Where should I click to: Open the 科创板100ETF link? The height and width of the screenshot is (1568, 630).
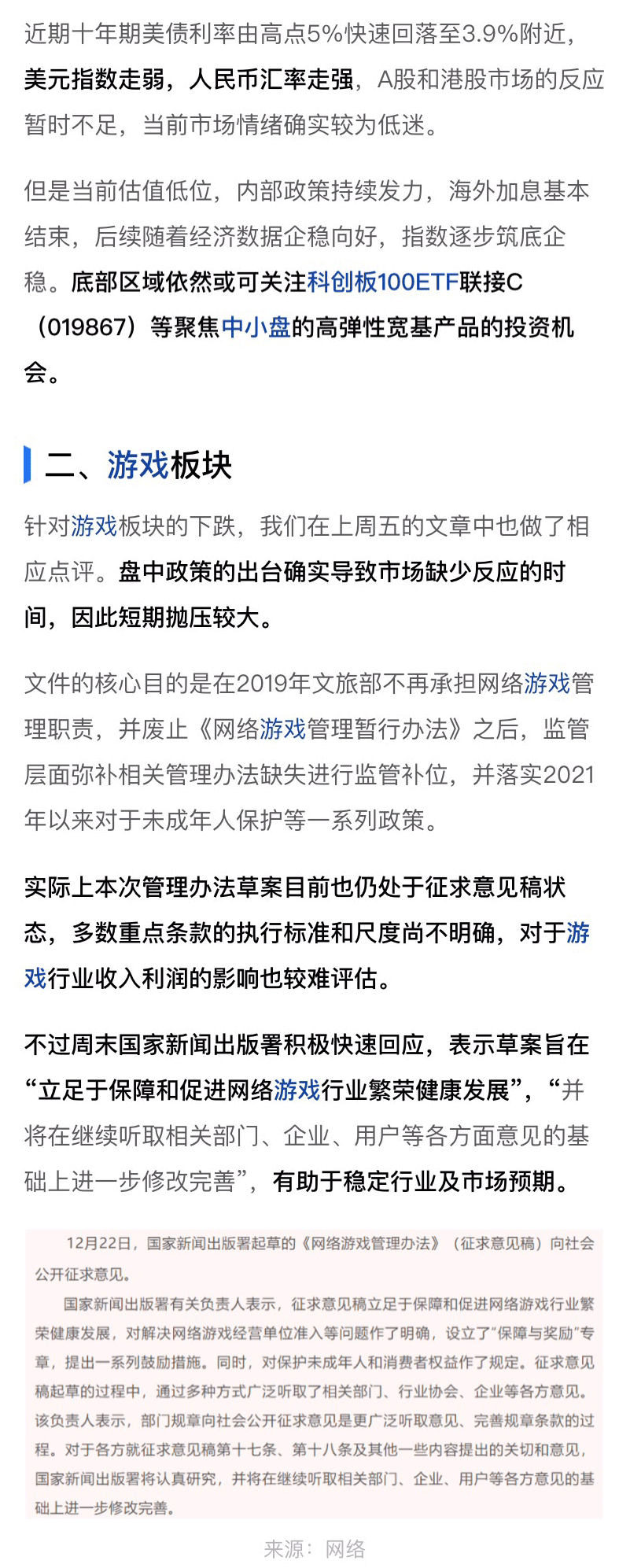[382, 282]
